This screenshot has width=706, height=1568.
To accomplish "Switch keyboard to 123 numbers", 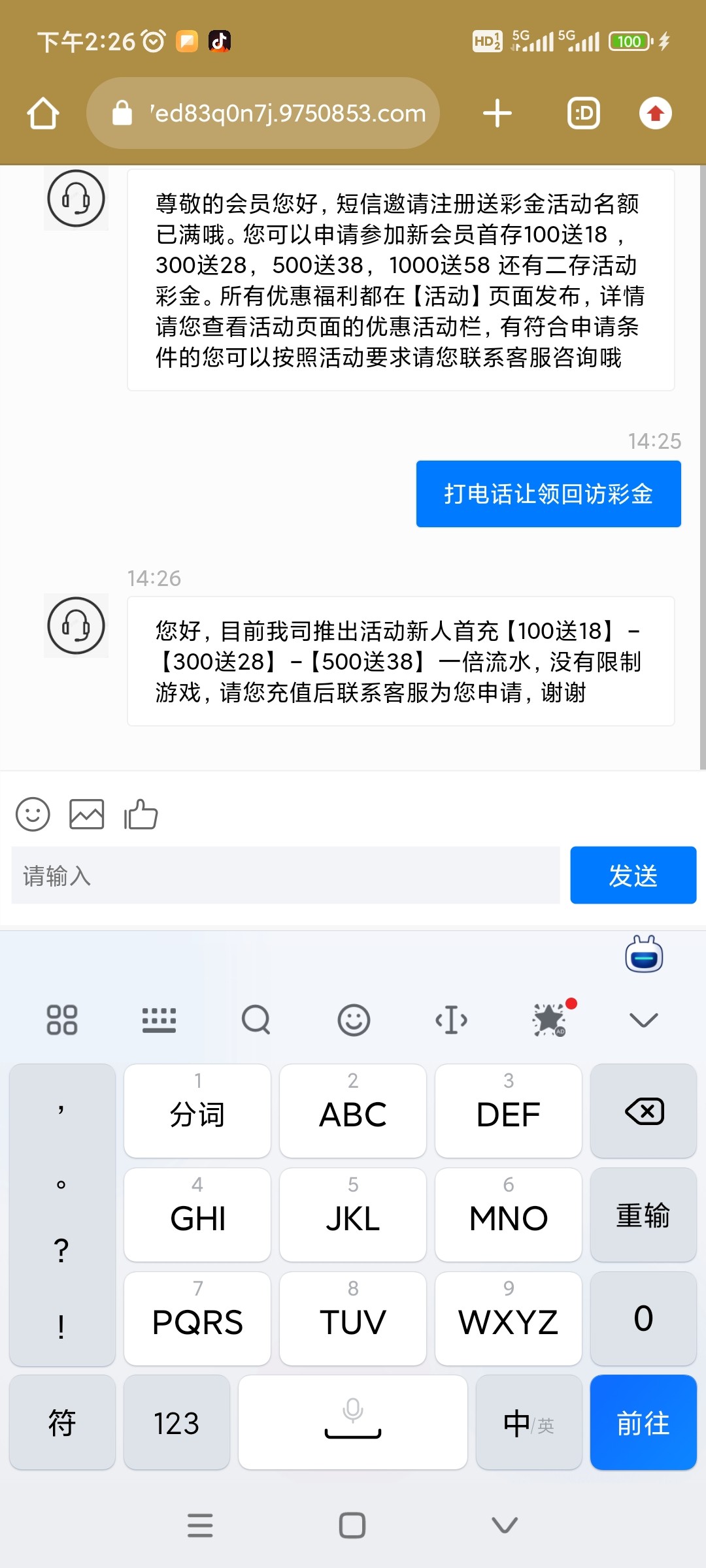I will coord(176,1423).
